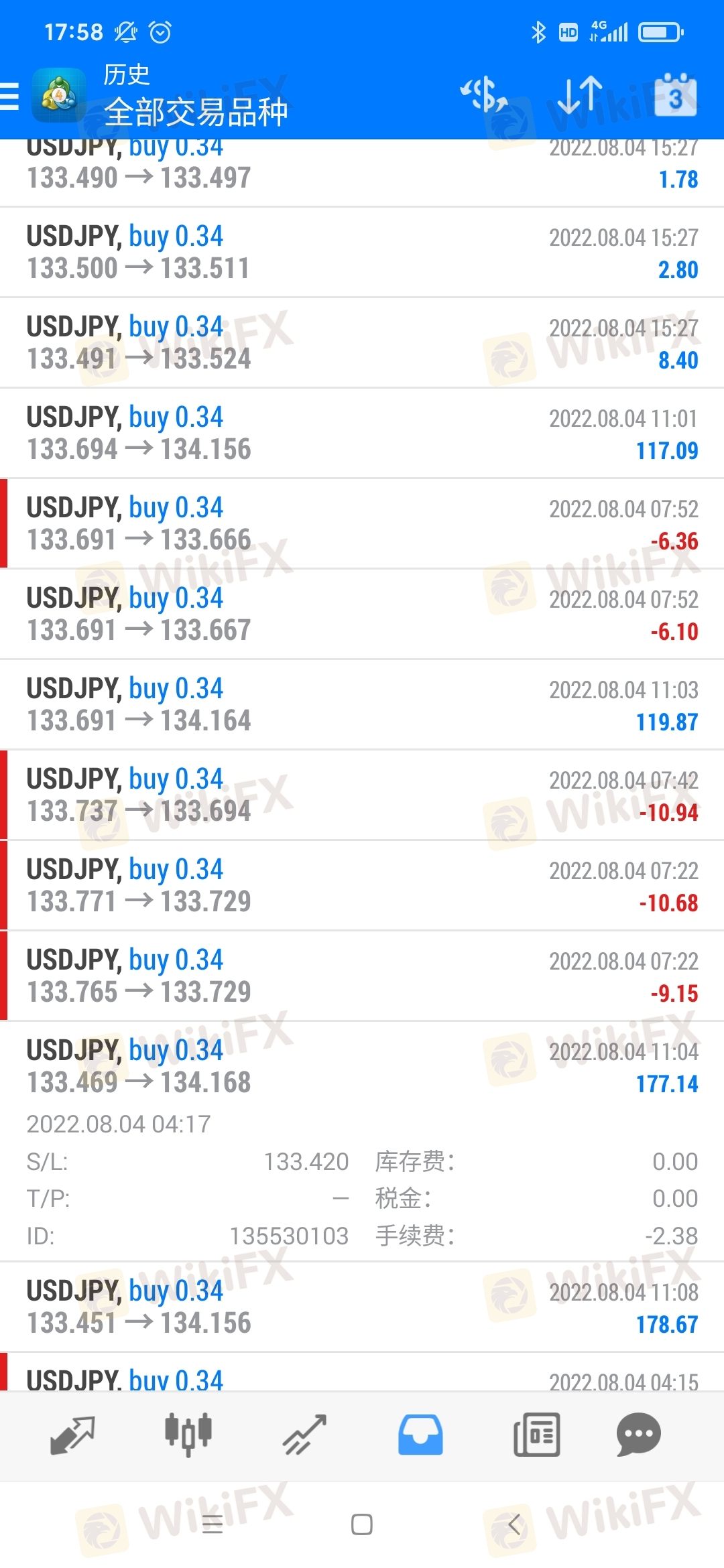Open the symbol filter dollar icon
Image resolution: width=724 pixels, height=1568 pixels.
tap(483, 94)
